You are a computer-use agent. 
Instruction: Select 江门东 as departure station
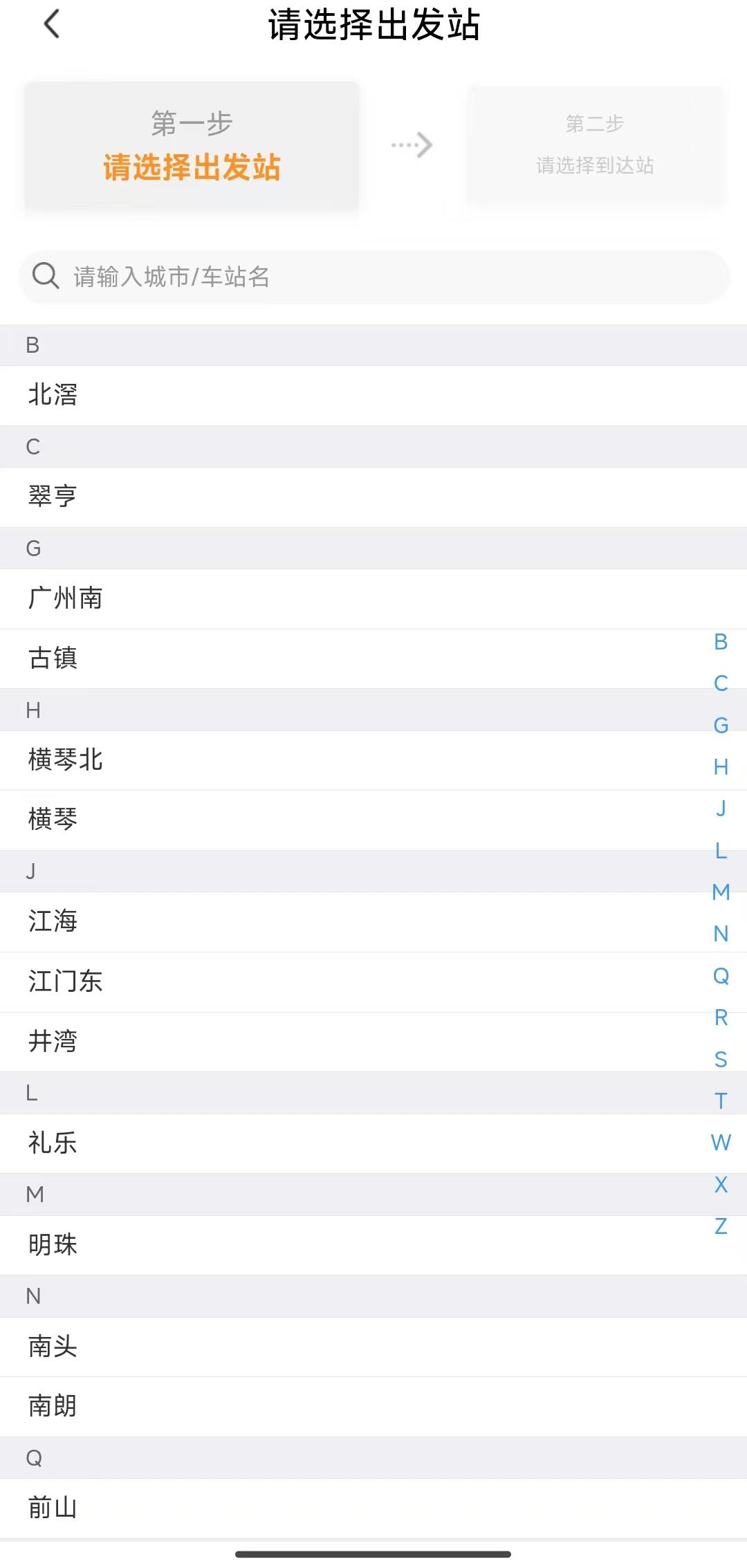coord(66,981)
